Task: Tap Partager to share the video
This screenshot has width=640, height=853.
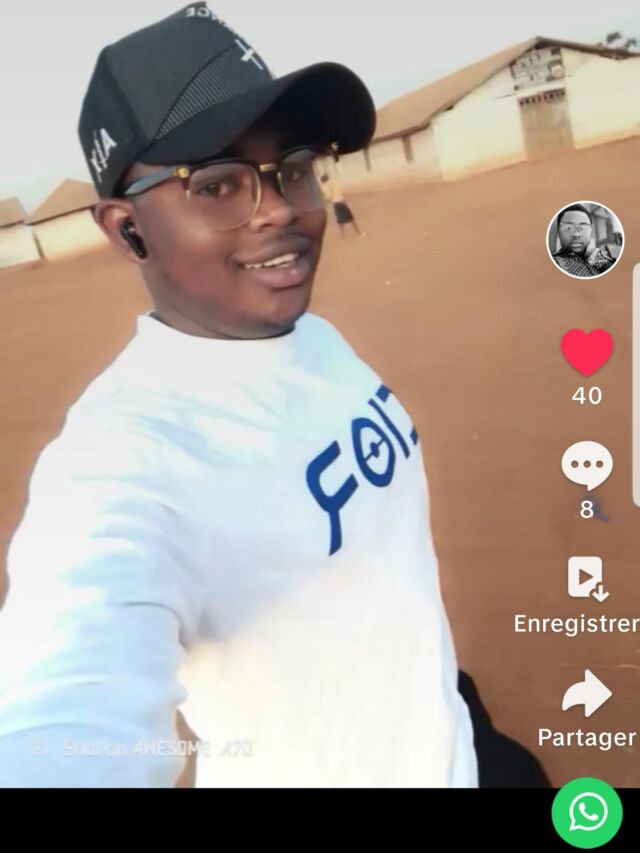Action: tap(587, 694)
